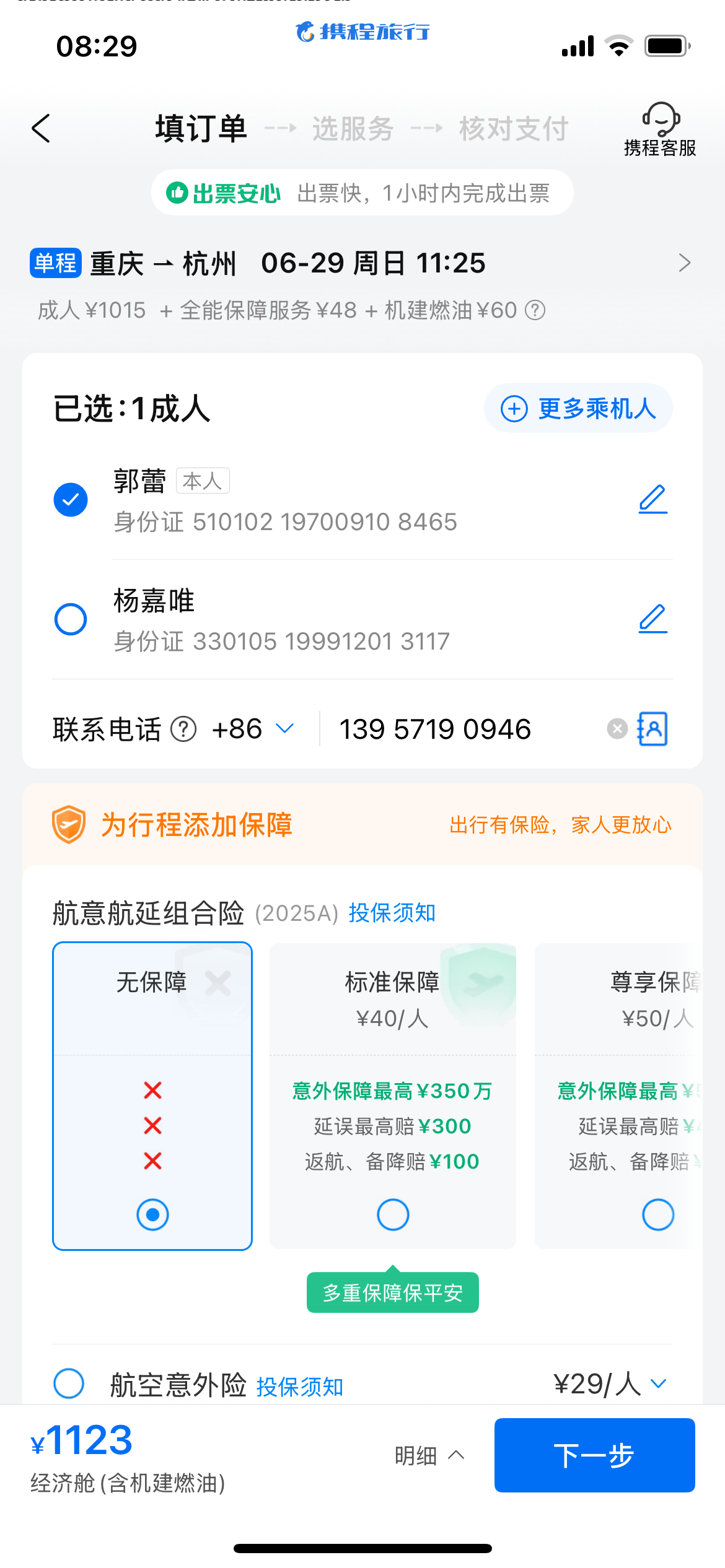Image resolution: width=725 pixels, height=1568 pixels.
Task: Expand the 明细 price breakdown
Action: tap(429, 1455)
